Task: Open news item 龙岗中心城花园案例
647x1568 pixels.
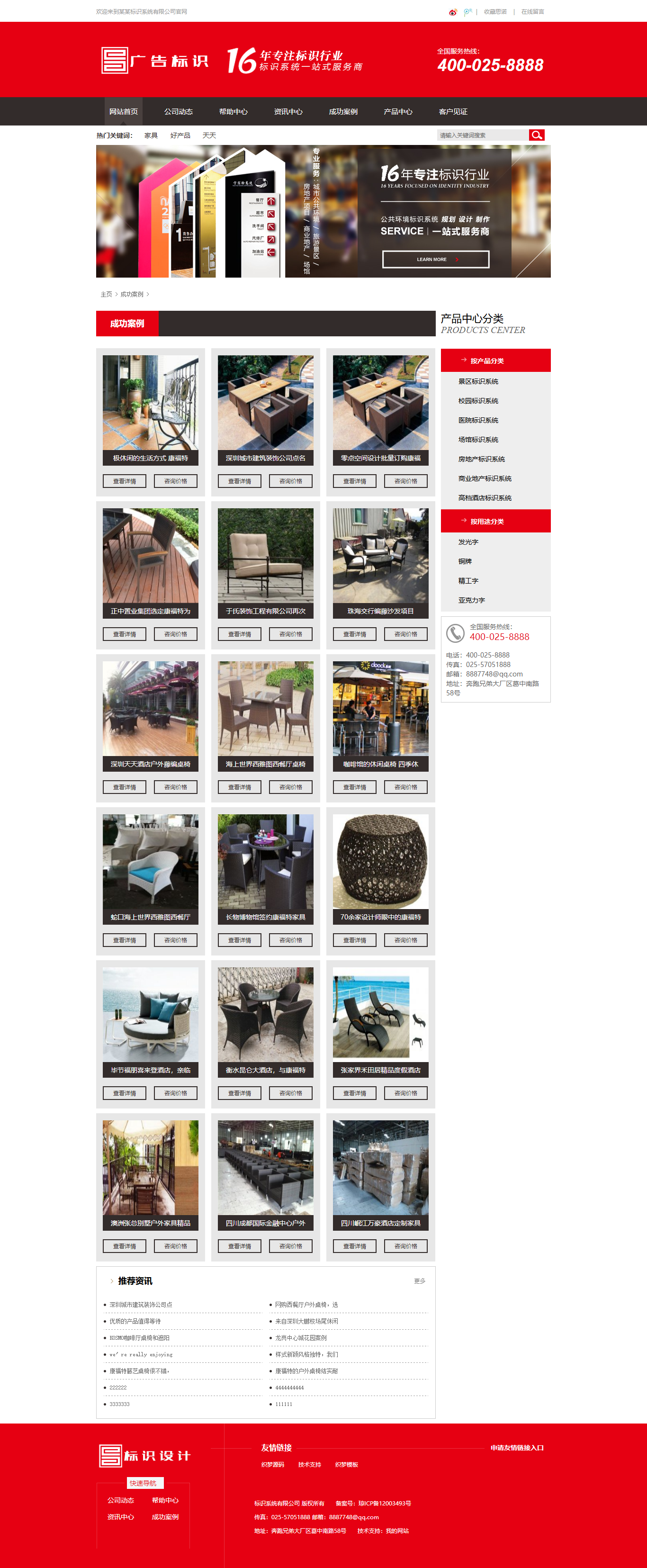Action: point(301,1338)
